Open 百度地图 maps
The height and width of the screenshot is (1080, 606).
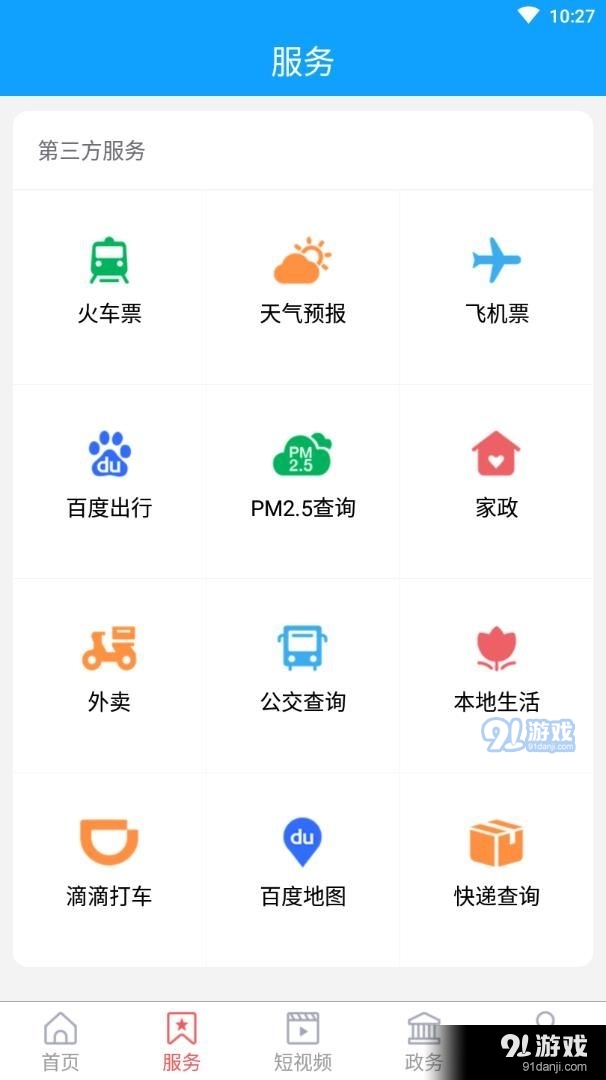[302, 863]
